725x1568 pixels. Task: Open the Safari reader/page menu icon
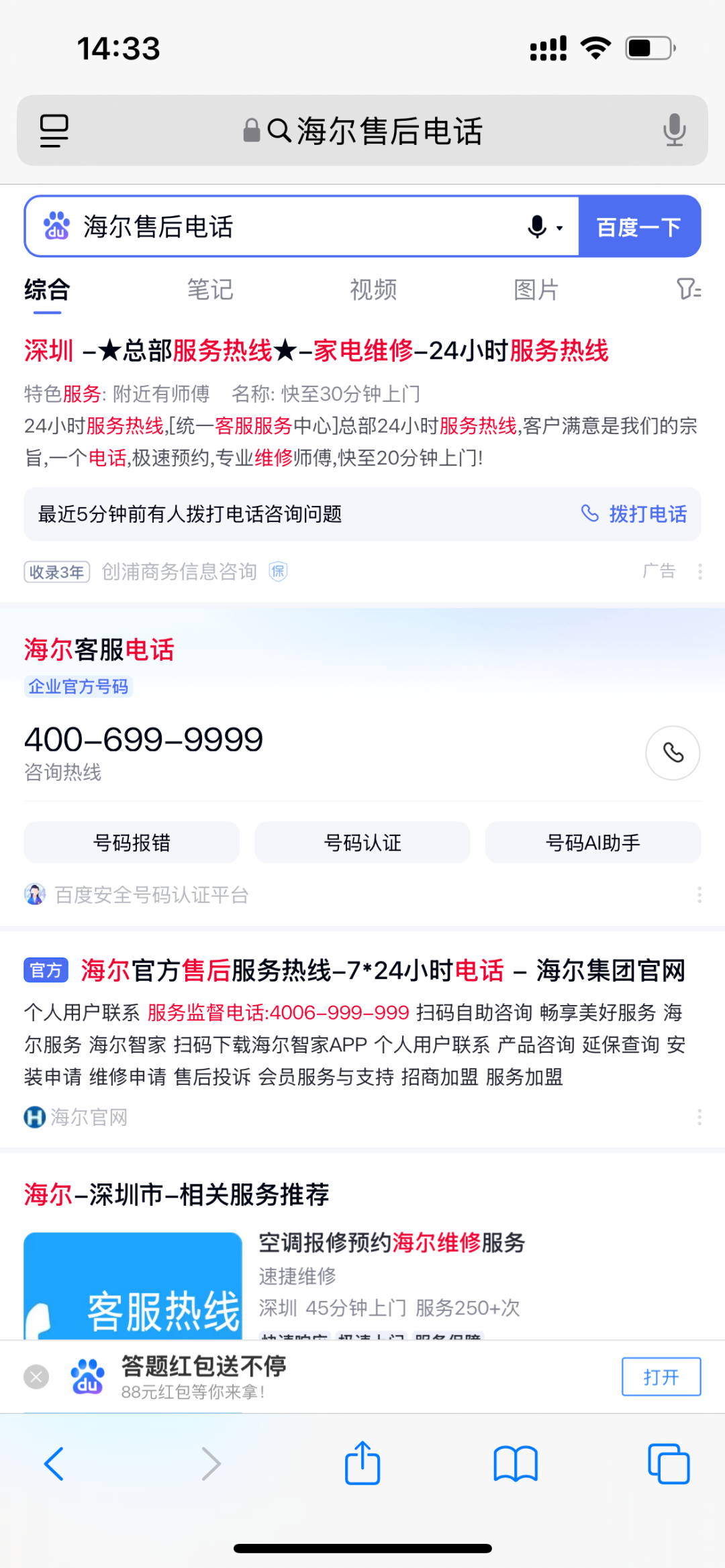tap(54, 131)
